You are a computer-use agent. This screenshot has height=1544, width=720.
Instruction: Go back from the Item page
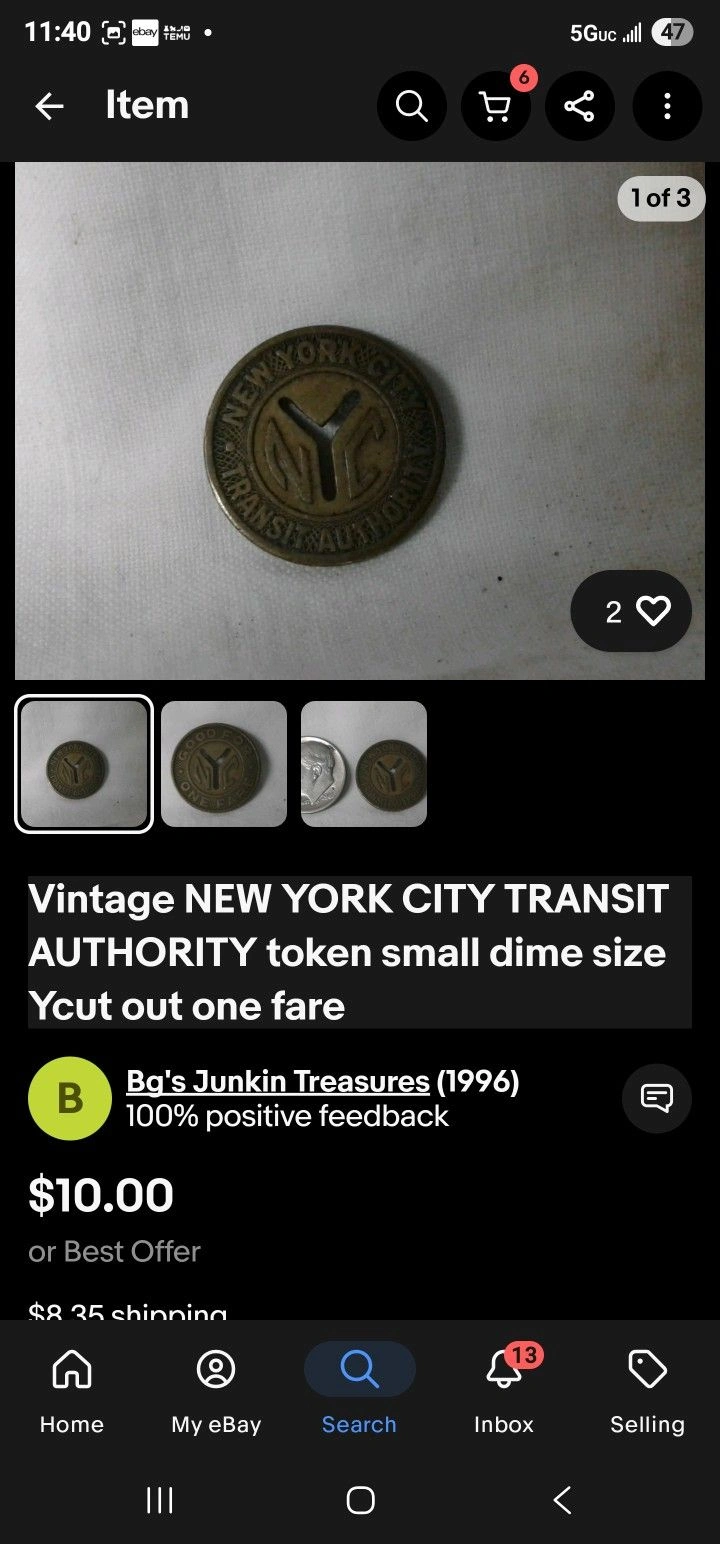49,106
